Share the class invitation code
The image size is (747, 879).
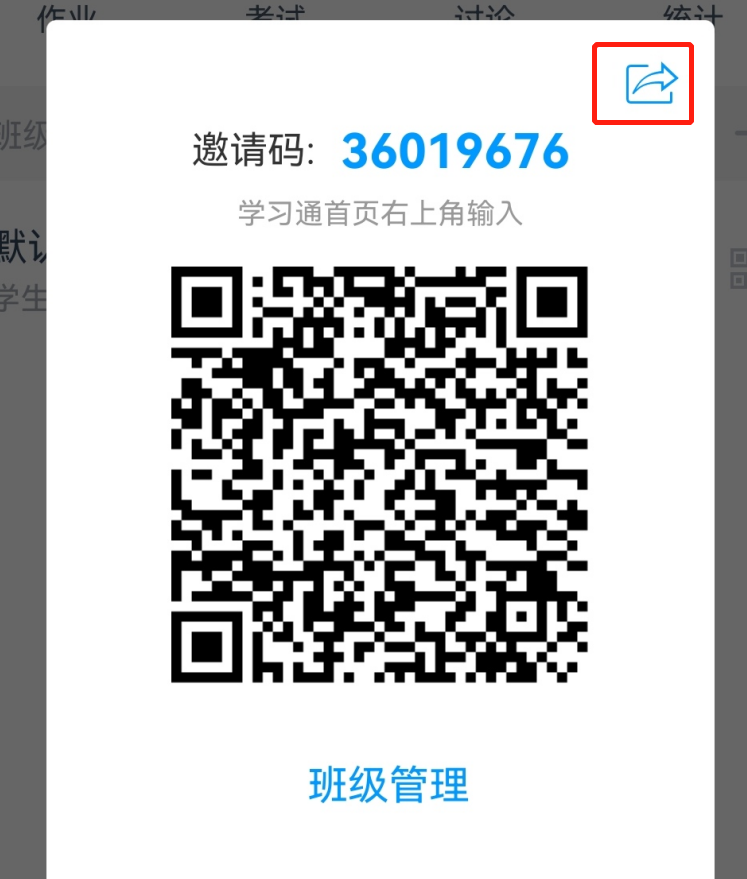tap(650, 83)
